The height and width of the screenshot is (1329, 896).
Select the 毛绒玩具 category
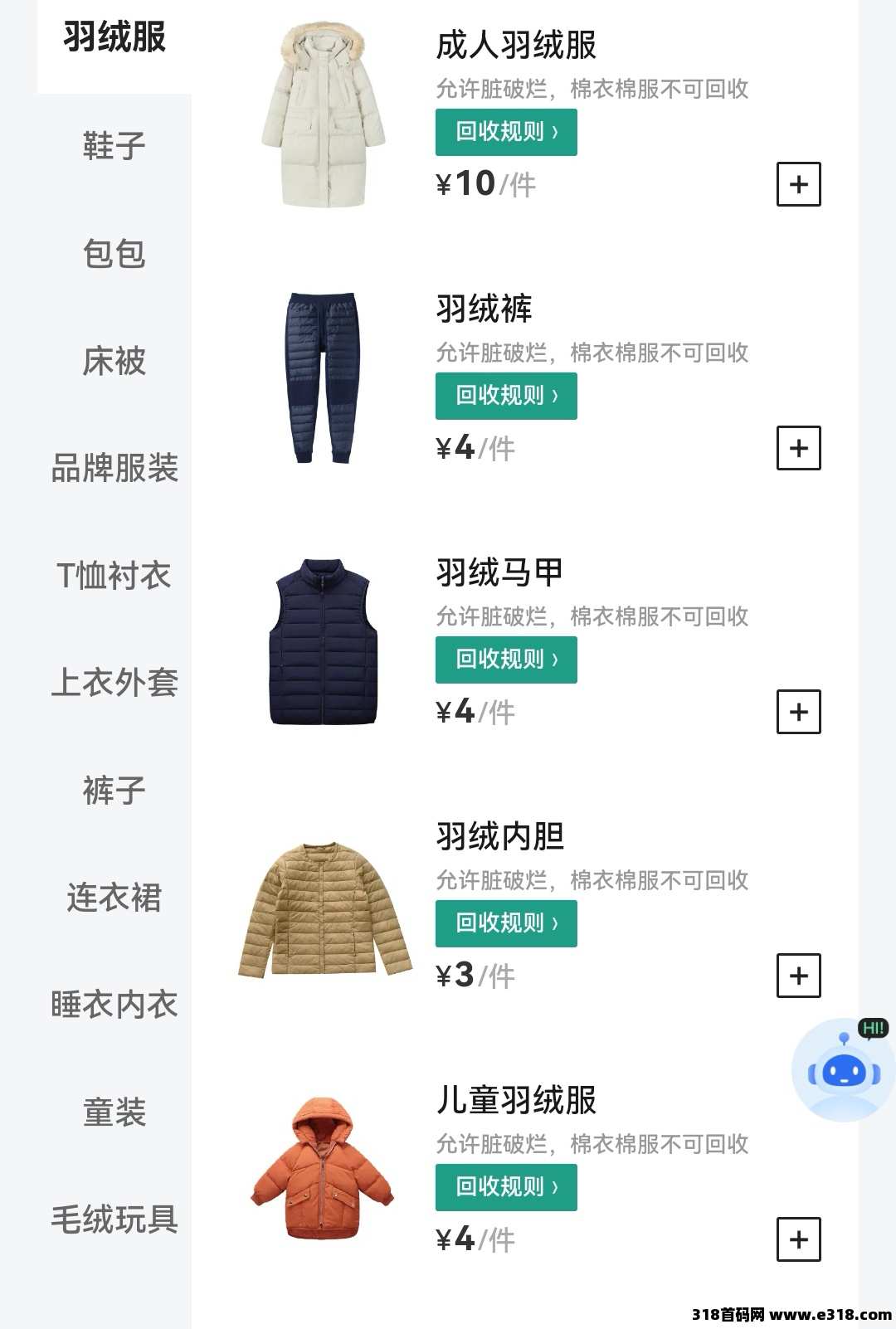click(x=114, y=1219)
